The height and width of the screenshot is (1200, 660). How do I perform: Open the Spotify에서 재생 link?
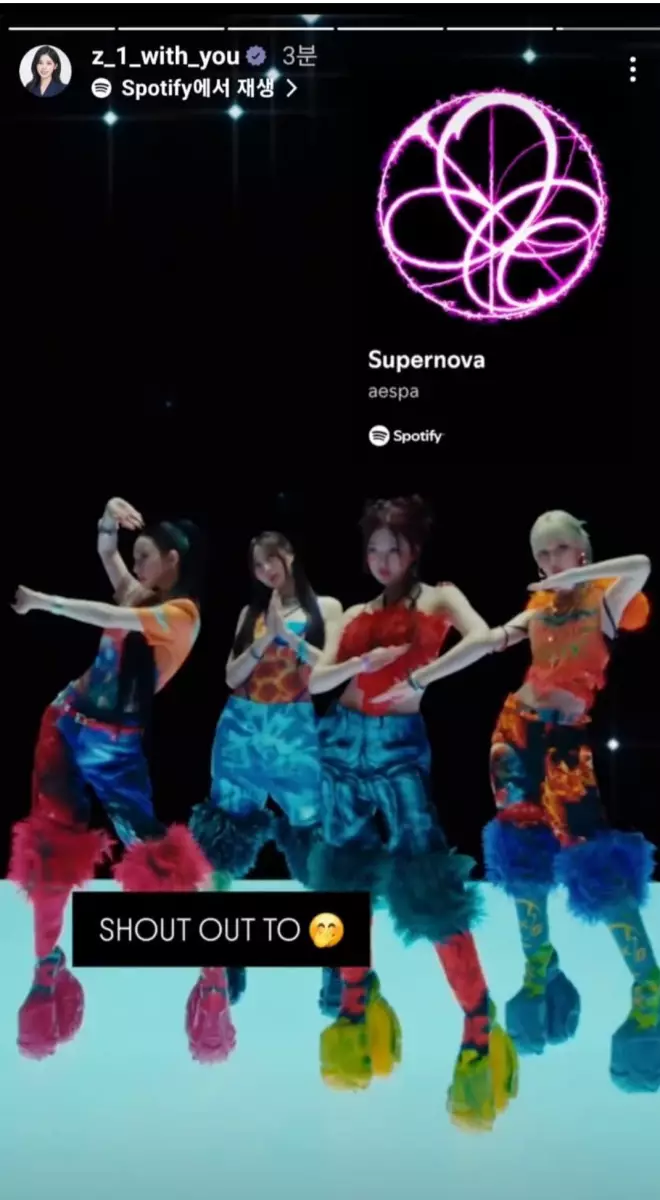tap(195, 88)
